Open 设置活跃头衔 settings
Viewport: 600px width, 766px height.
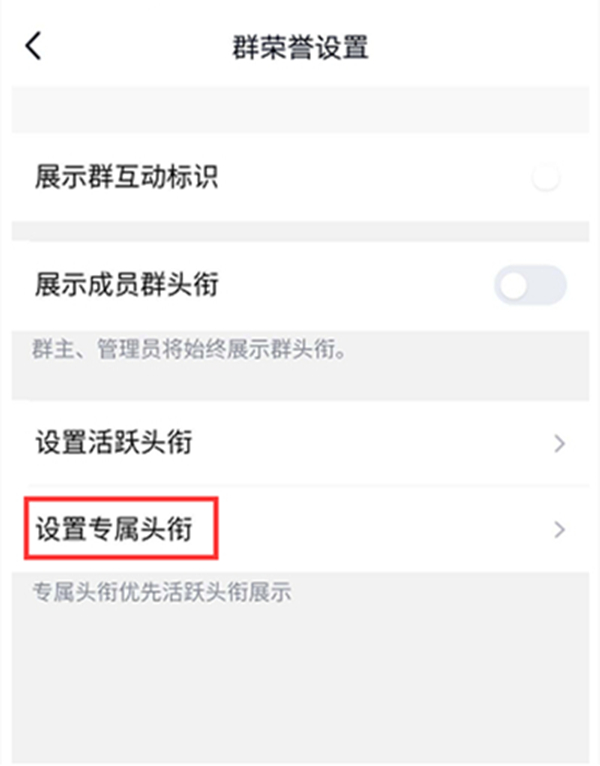[x=300, y=443]
